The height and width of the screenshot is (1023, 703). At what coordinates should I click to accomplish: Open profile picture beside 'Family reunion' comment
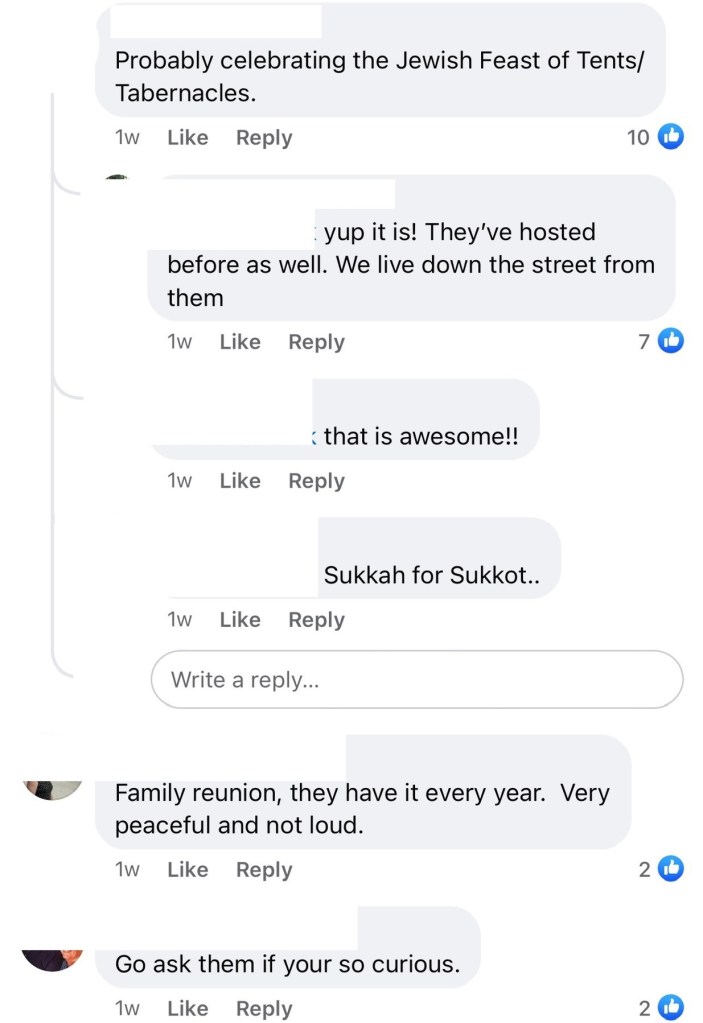pyautogui.click(x=53, y=787)
